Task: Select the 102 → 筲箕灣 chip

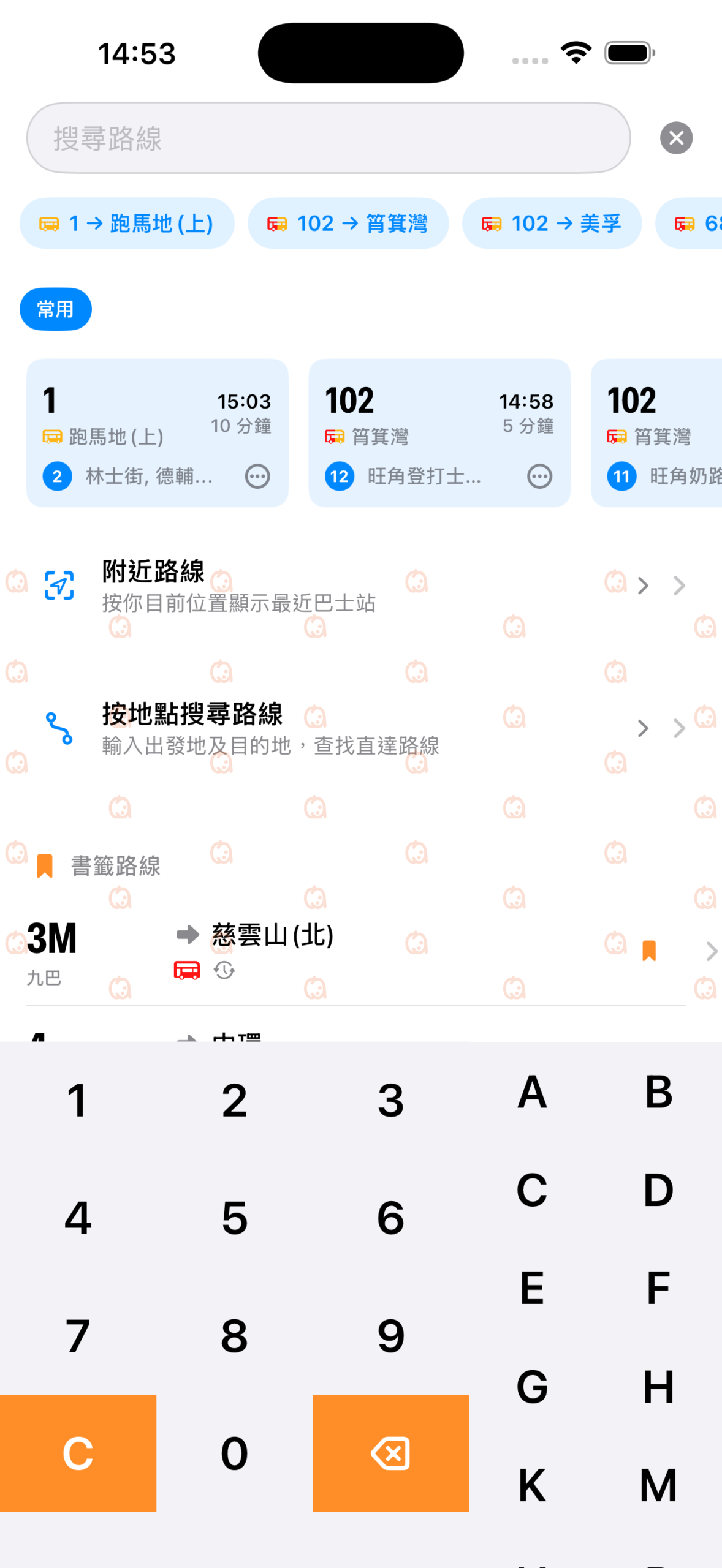Action: (x=348, y=224)
